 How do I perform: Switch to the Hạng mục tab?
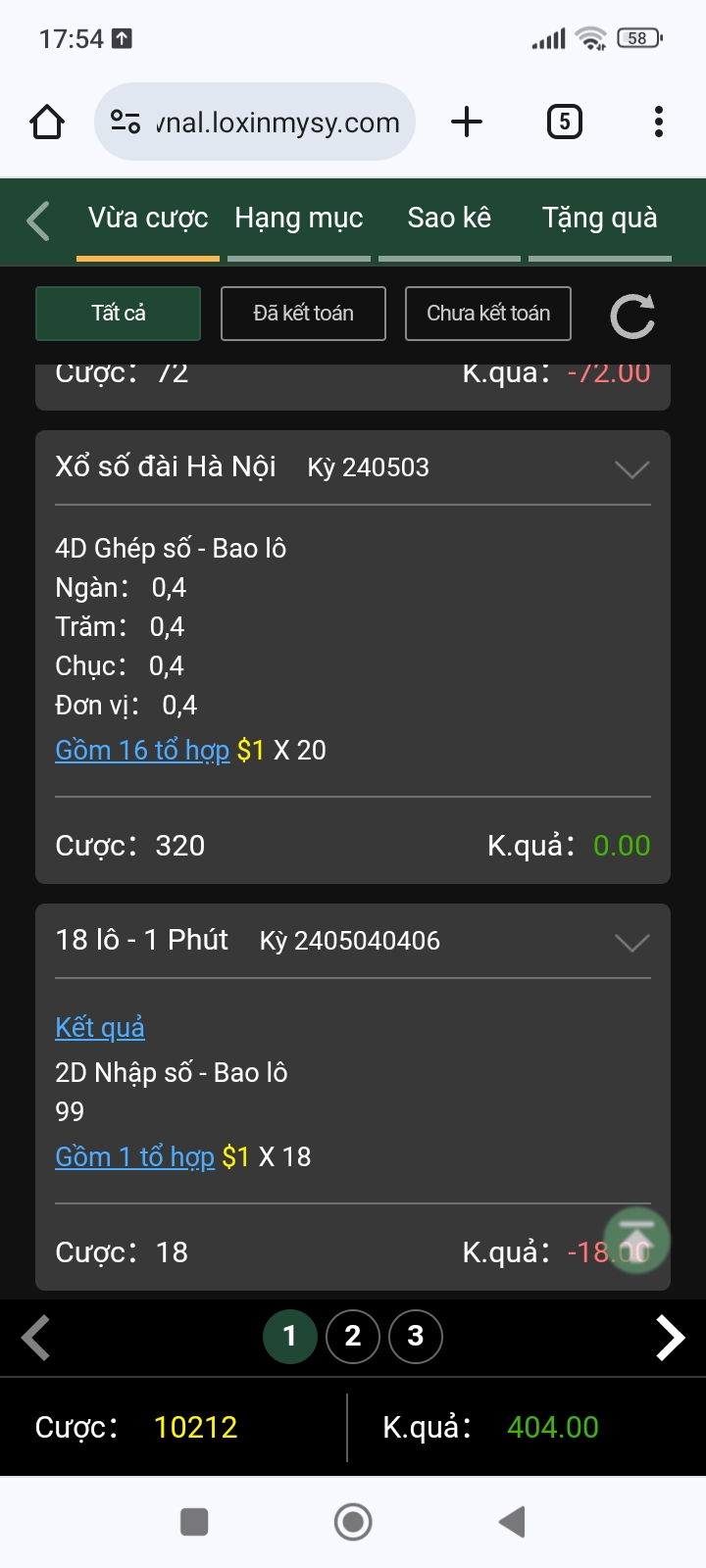(x=299, y=218)
